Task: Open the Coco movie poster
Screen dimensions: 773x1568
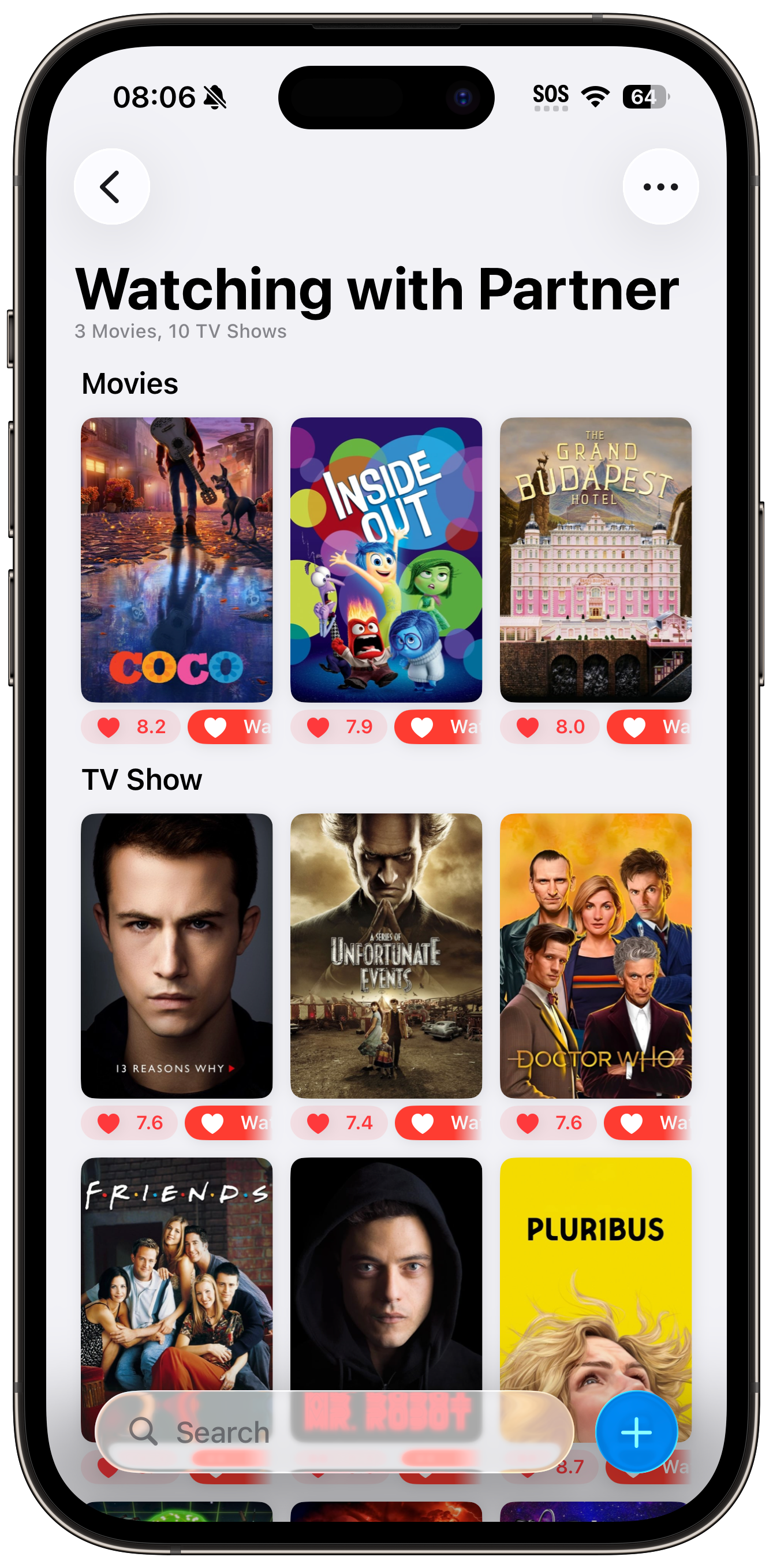Action: [x=177, y=559]
